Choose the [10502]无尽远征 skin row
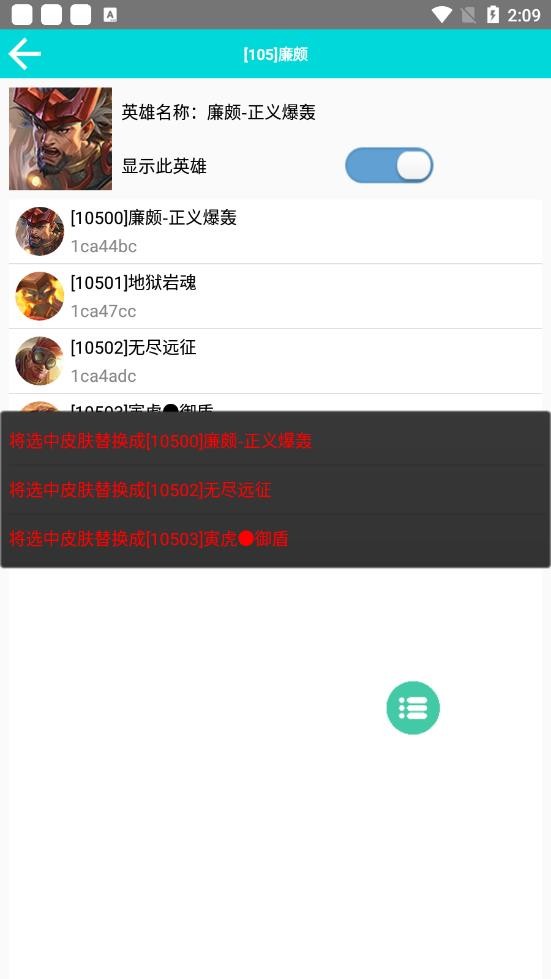The height and width of the screenshot is (979, 551). [275, 362]
